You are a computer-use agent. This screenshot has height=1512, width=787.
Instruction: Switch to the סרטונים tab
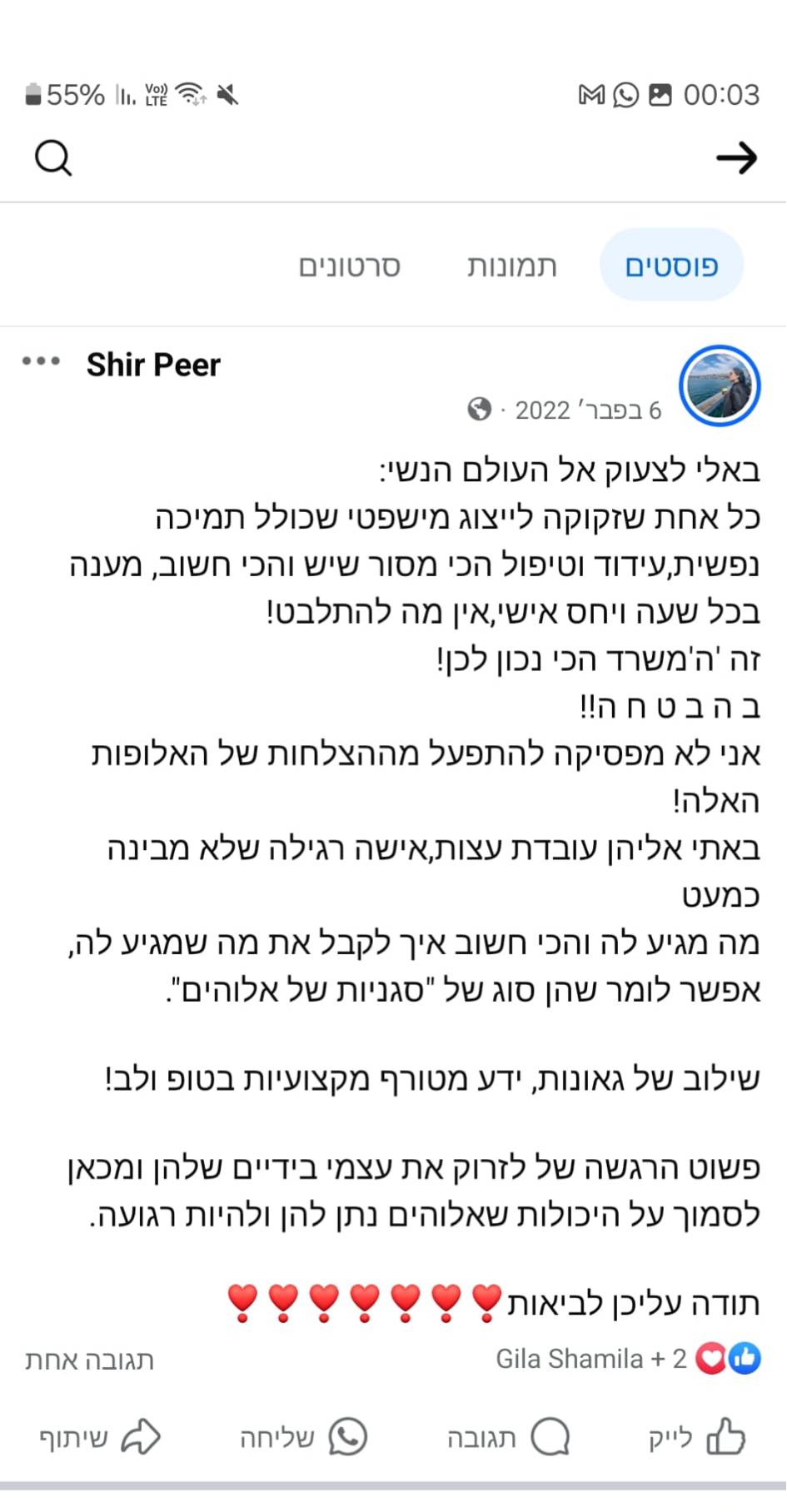[350, 266]
